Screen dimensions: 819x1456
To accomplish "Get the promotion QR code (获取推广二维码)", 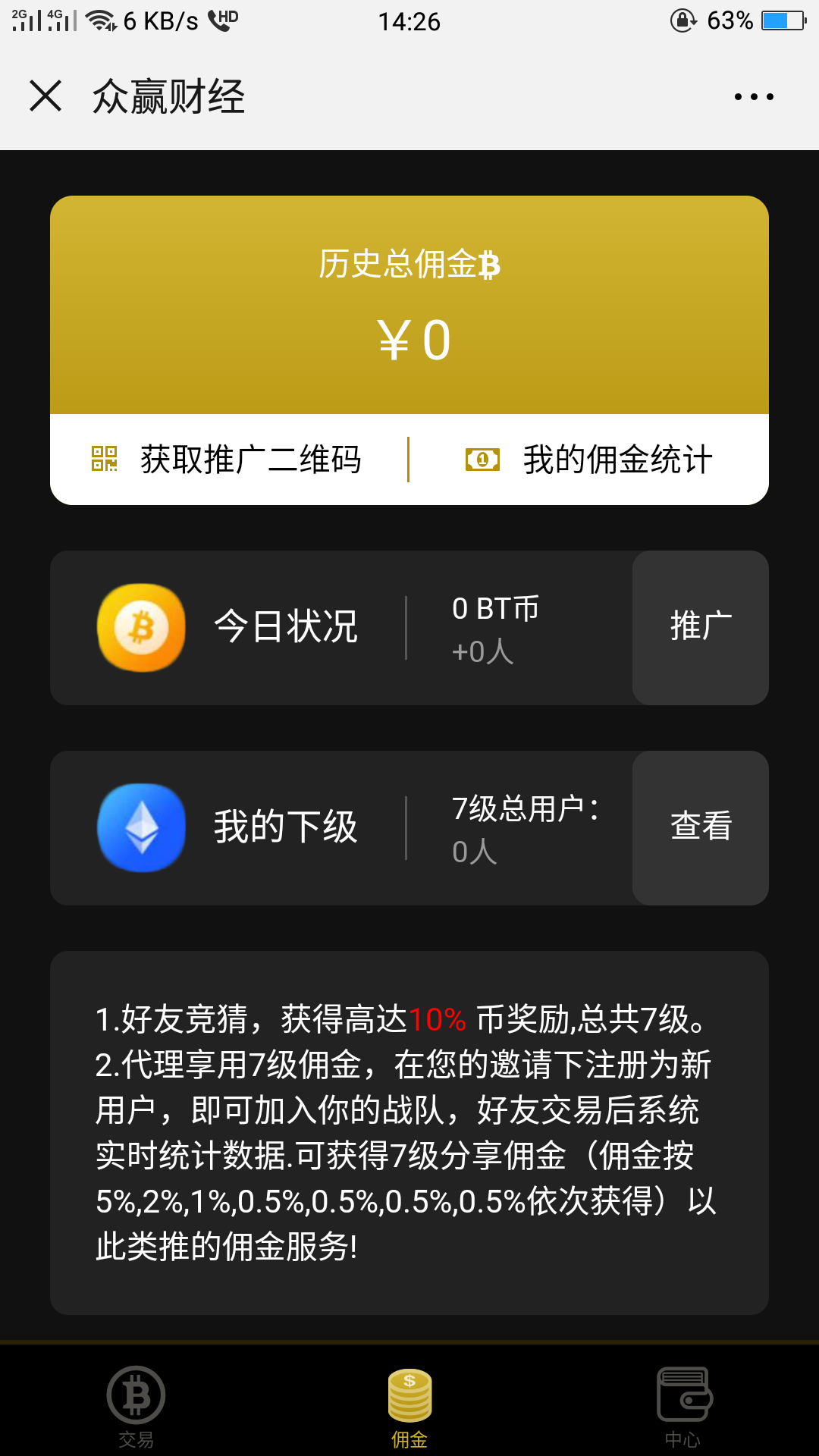I will coord(227,460).
